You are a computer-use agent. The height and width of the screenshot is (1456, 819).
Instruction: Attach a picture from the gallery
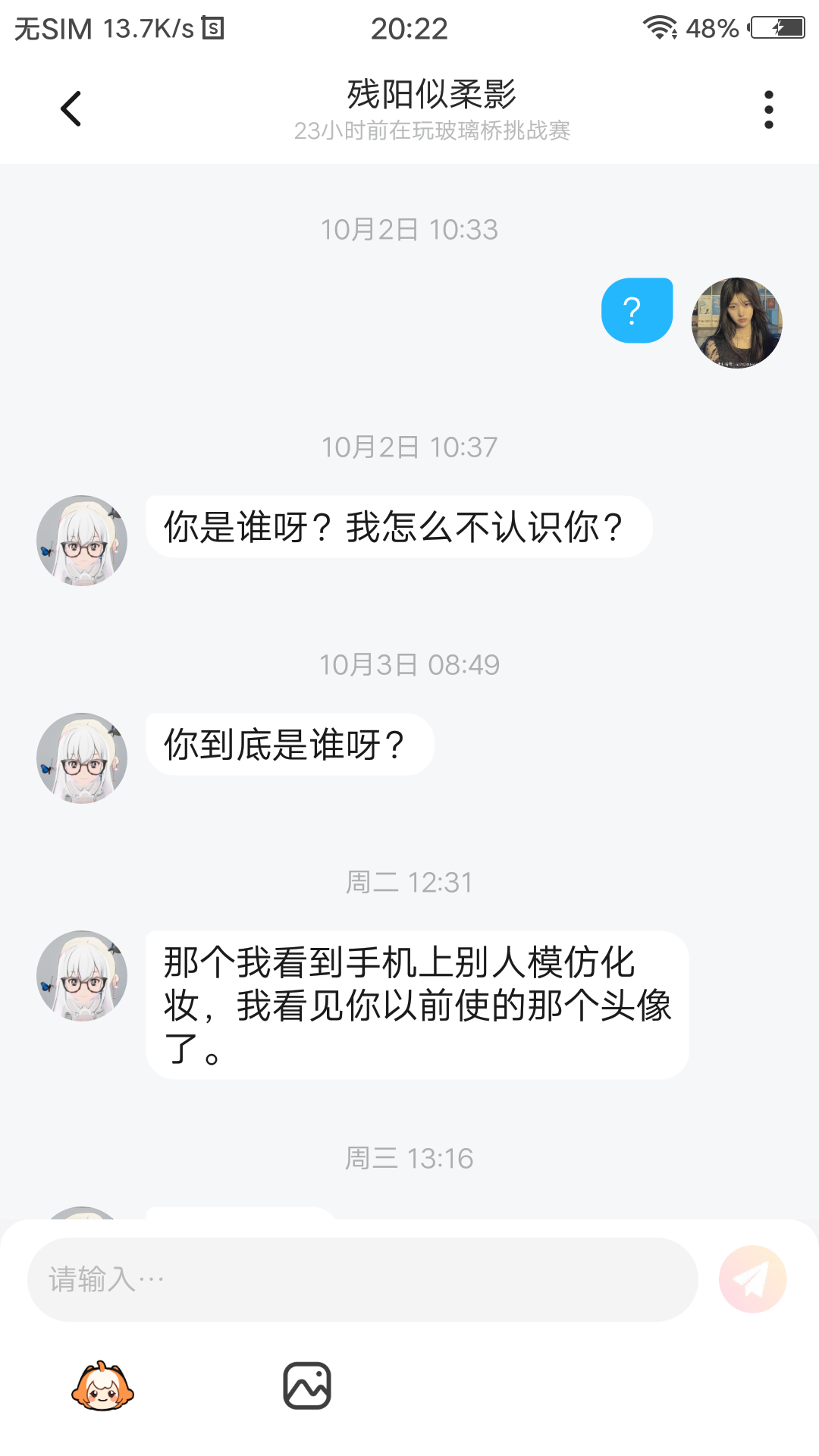tap(307, 1386)
